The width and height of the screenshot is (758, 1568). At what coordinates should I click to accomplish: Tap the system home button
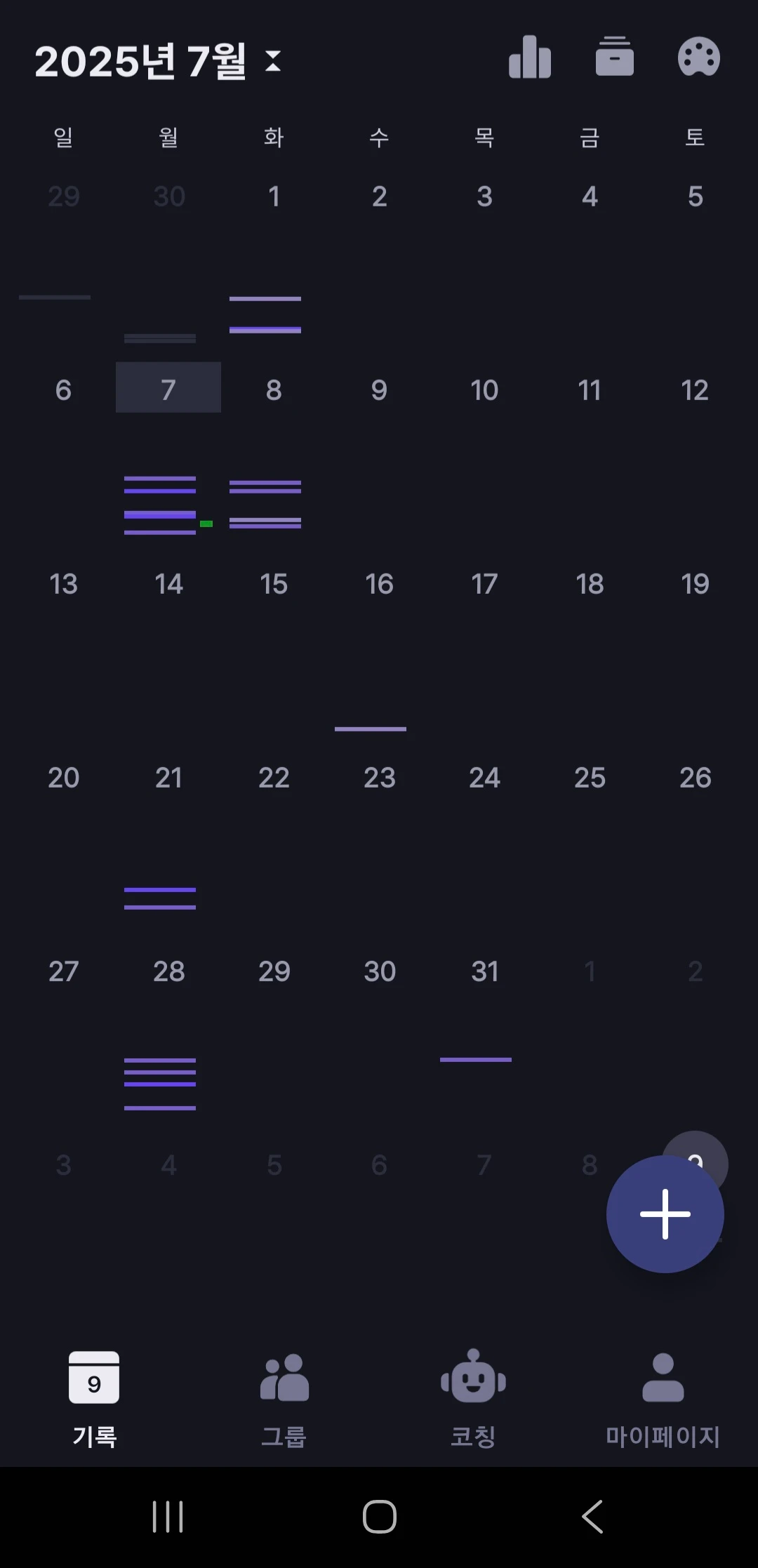379,1516
